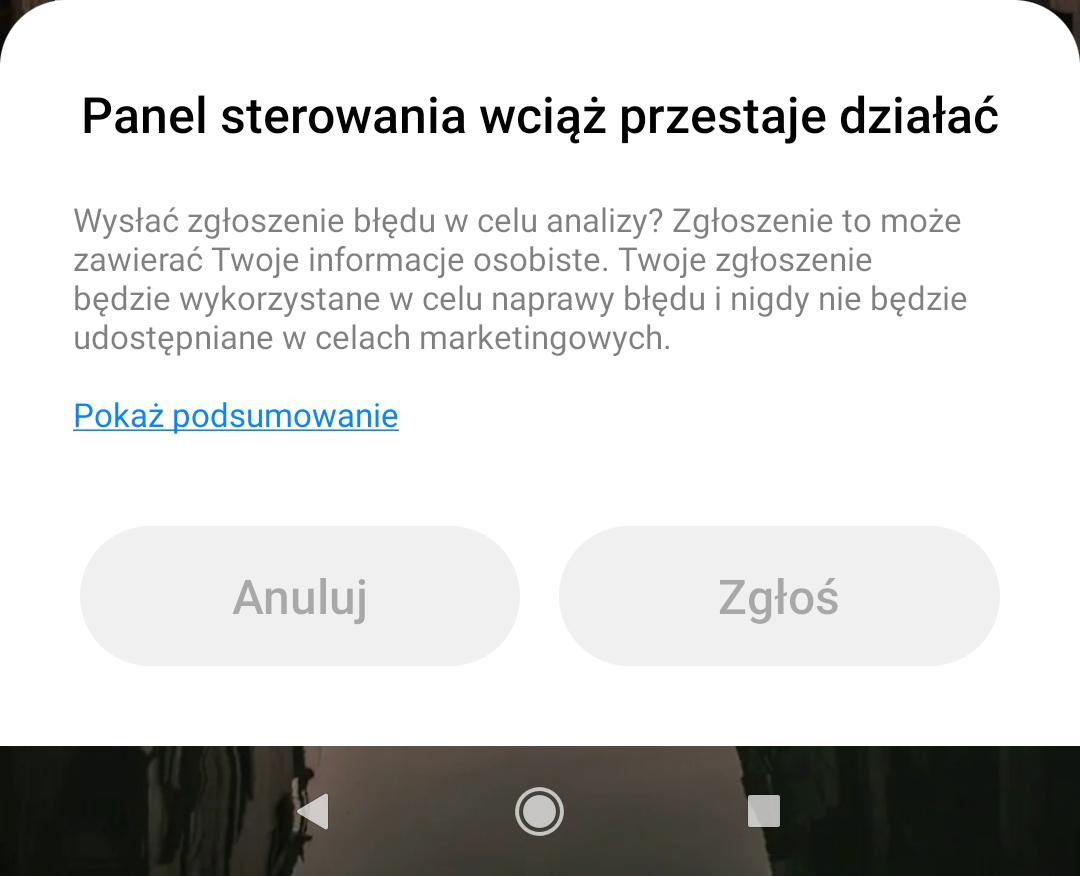Go to the home screen
Viewport: 1080px width, 876px height.
[x=539, y=811]
